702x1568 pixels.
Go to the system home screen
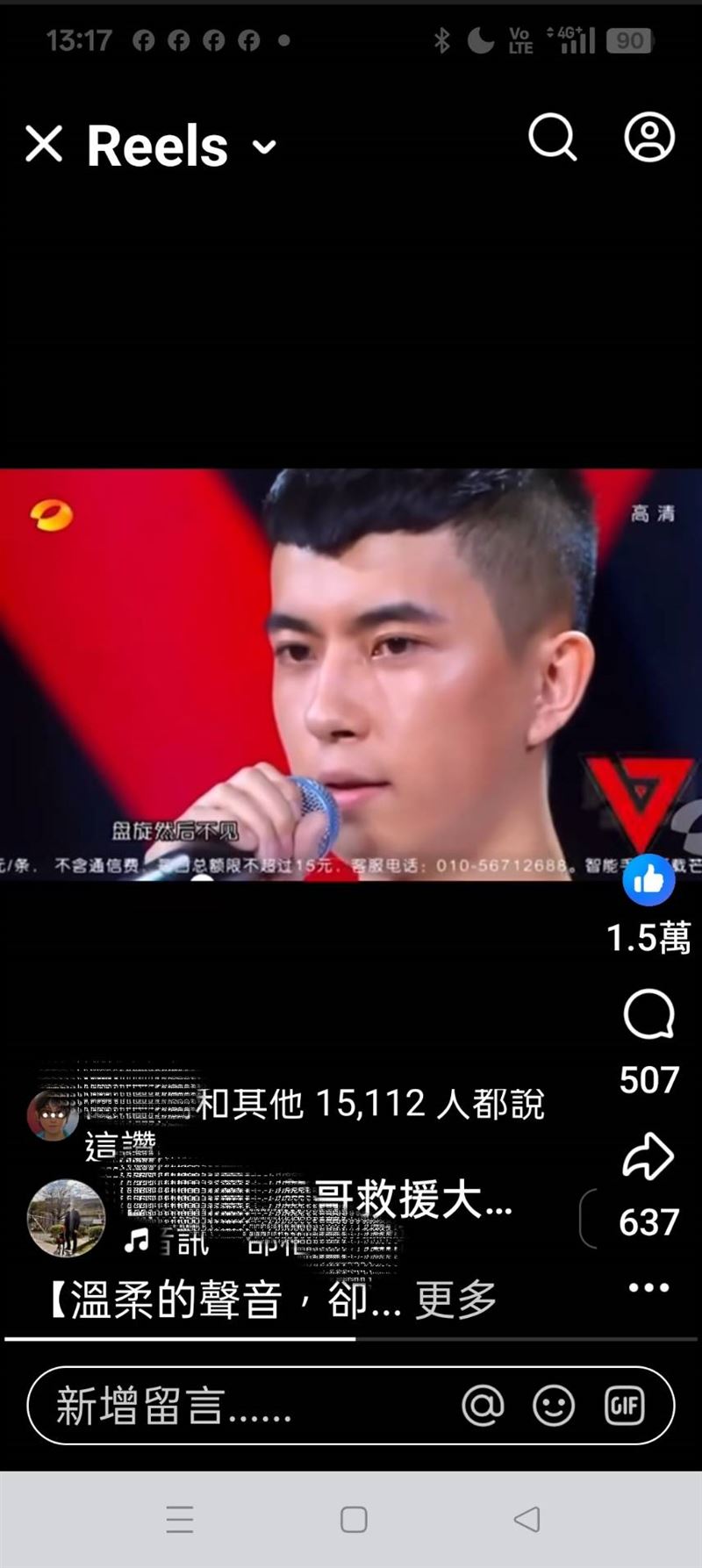354,1520
